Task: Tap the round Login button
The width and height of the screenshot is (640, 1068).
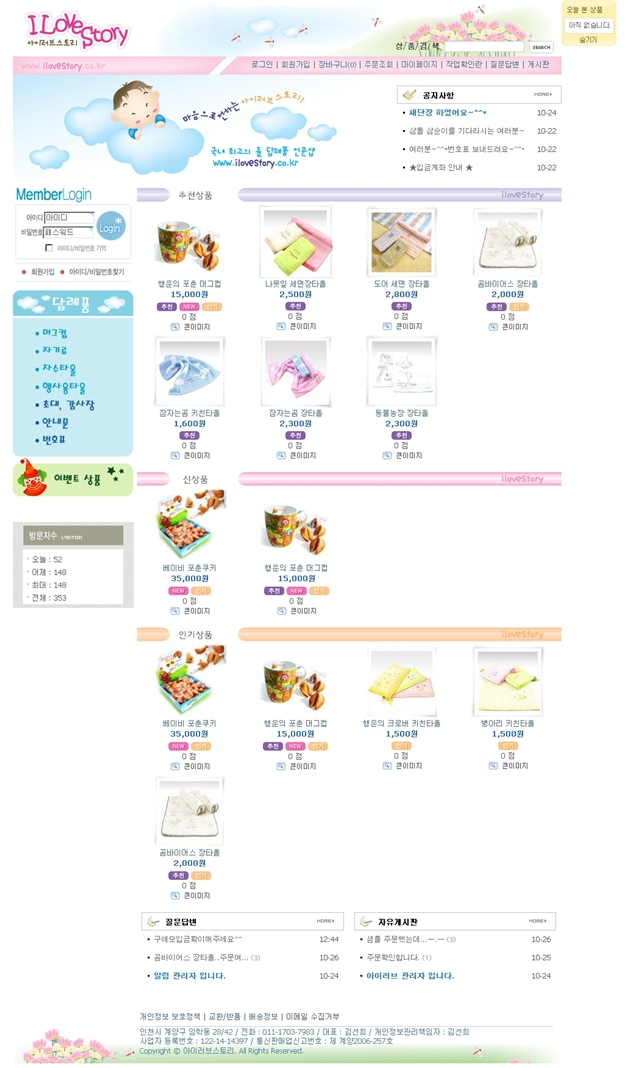Action: click(x=110, y=226)
